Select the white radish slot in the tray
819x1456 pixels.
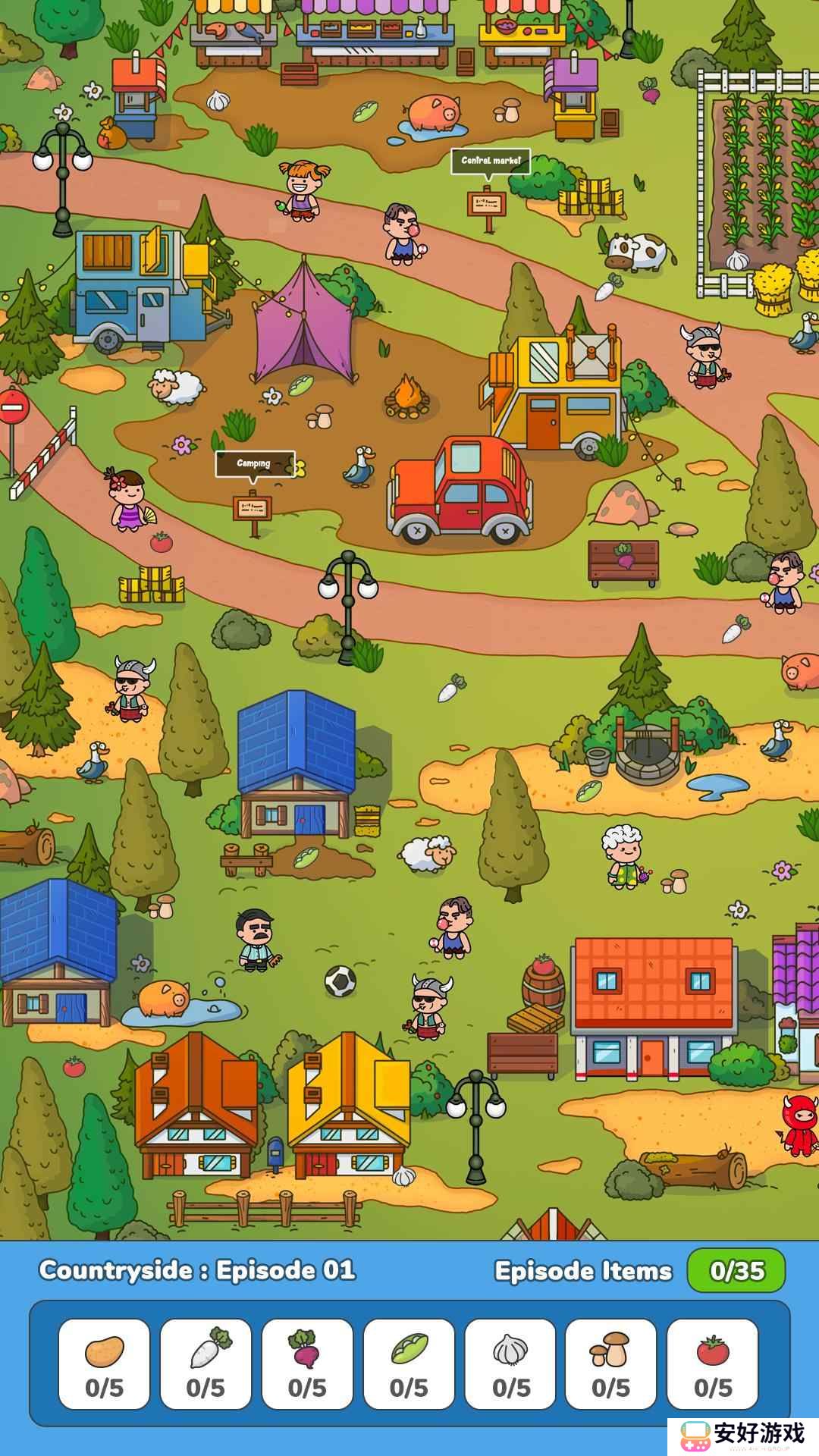[x=206, y=1363]
